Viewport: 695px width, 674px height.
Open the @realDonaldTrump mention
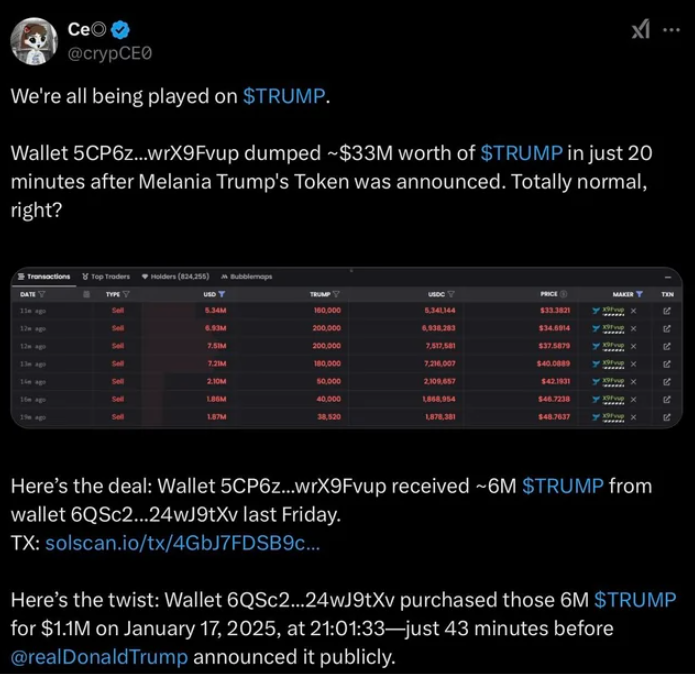pyautogui.click(x=99, y=657)
